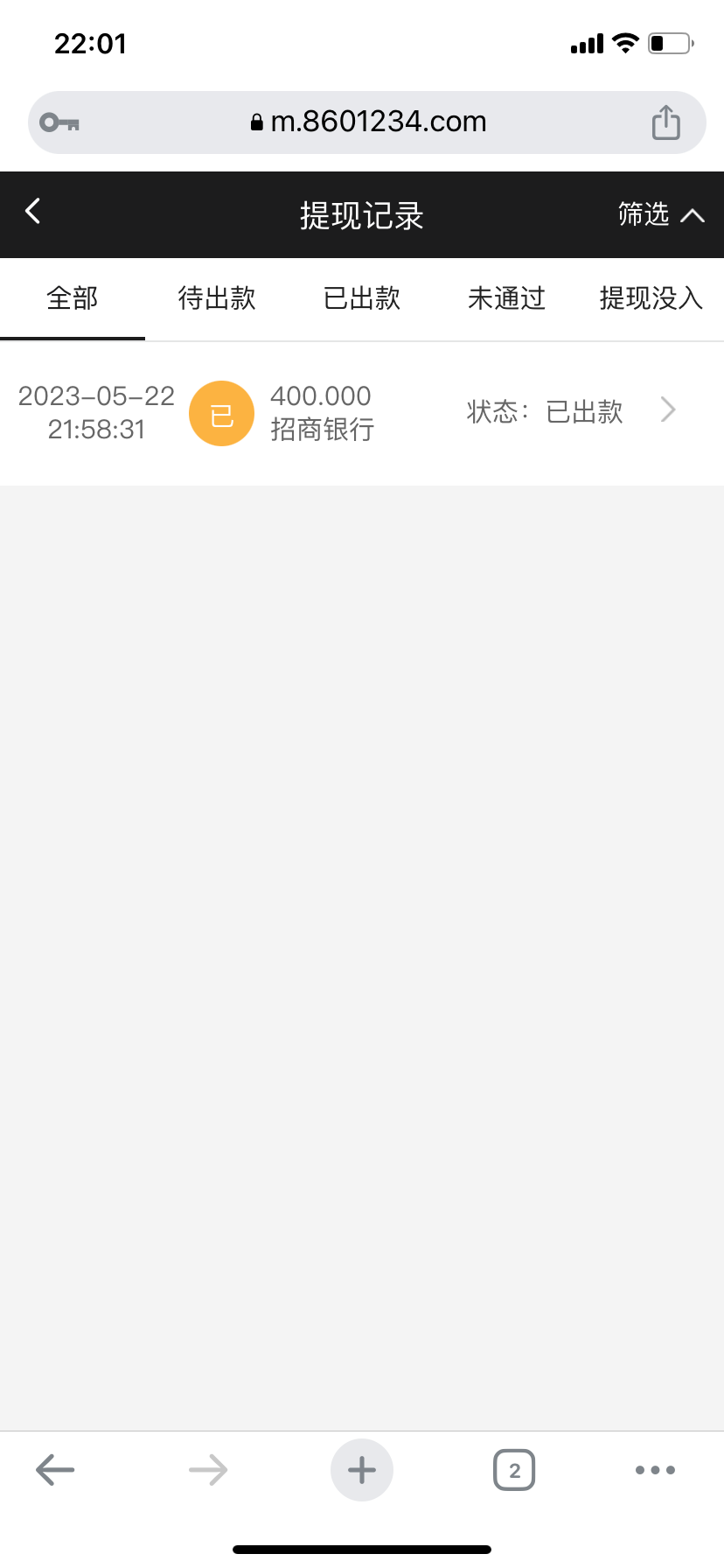
Task: Navigate back with browser back arrow
Action: [55, 1470]
